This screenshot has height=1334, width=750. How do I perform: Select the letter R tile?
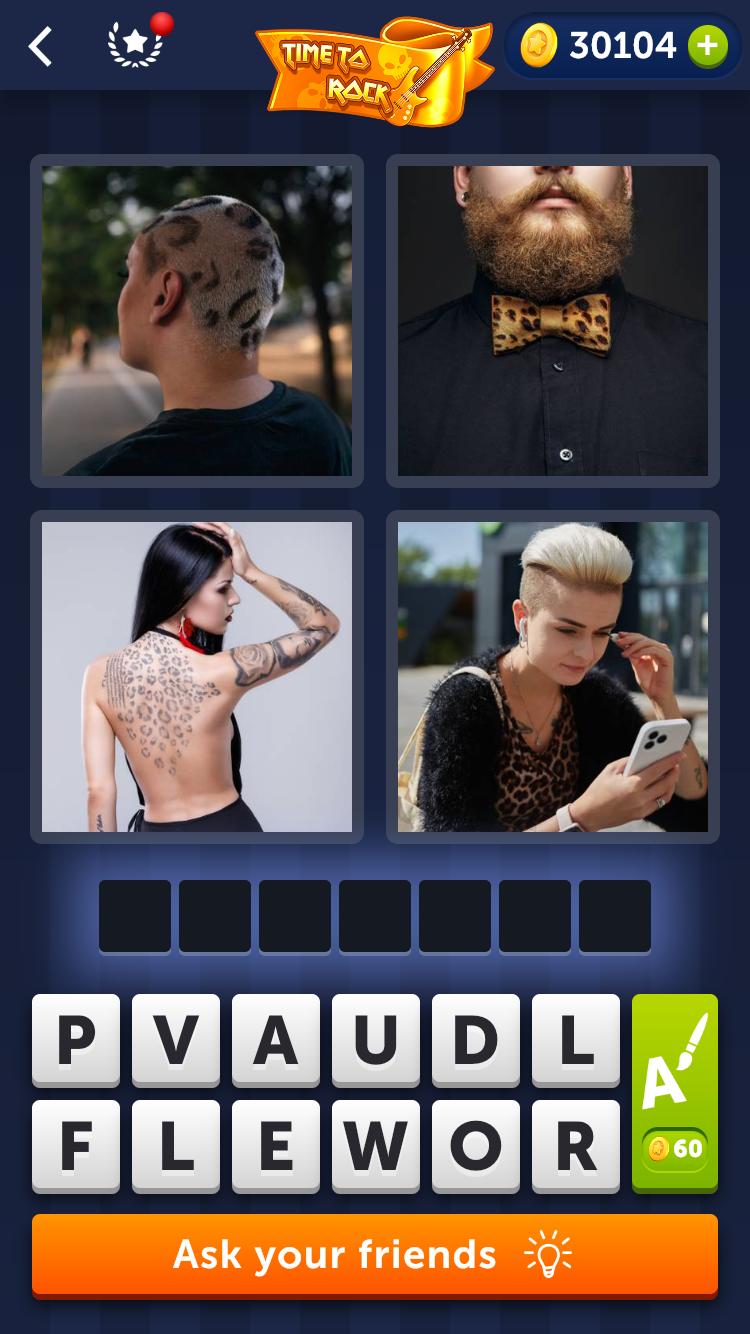coord(576,1147)
